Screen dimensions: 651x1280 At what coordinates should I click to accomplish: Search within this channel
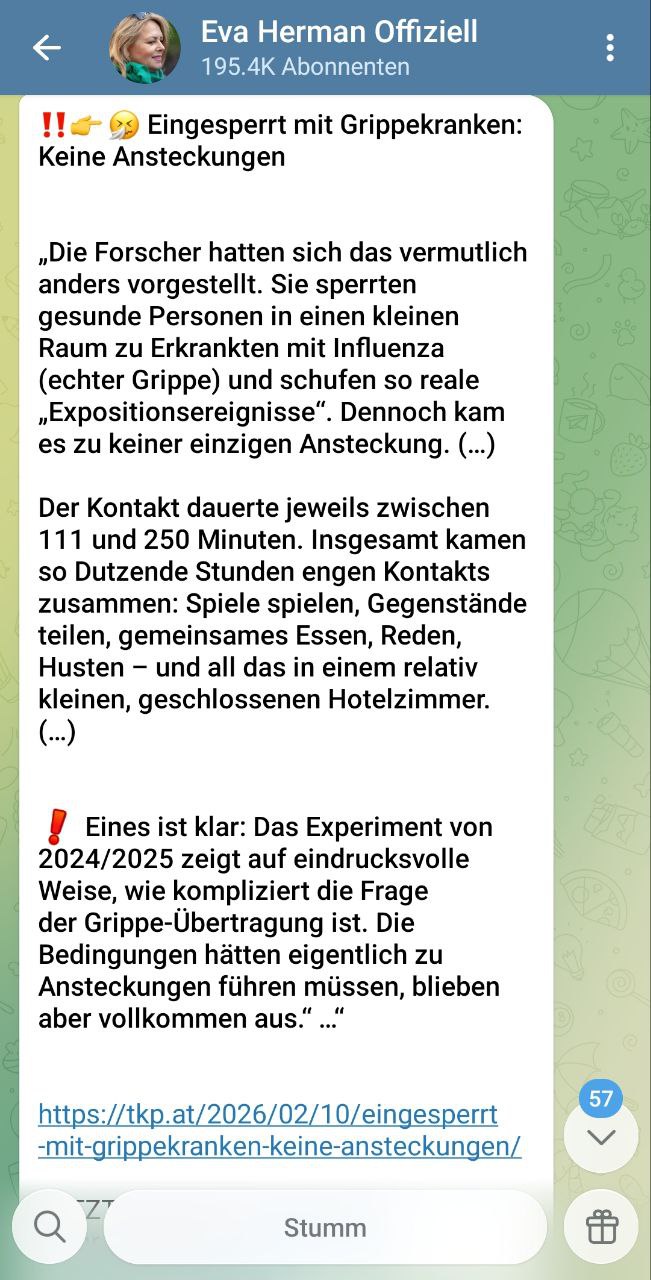(x=50, y=1226)
